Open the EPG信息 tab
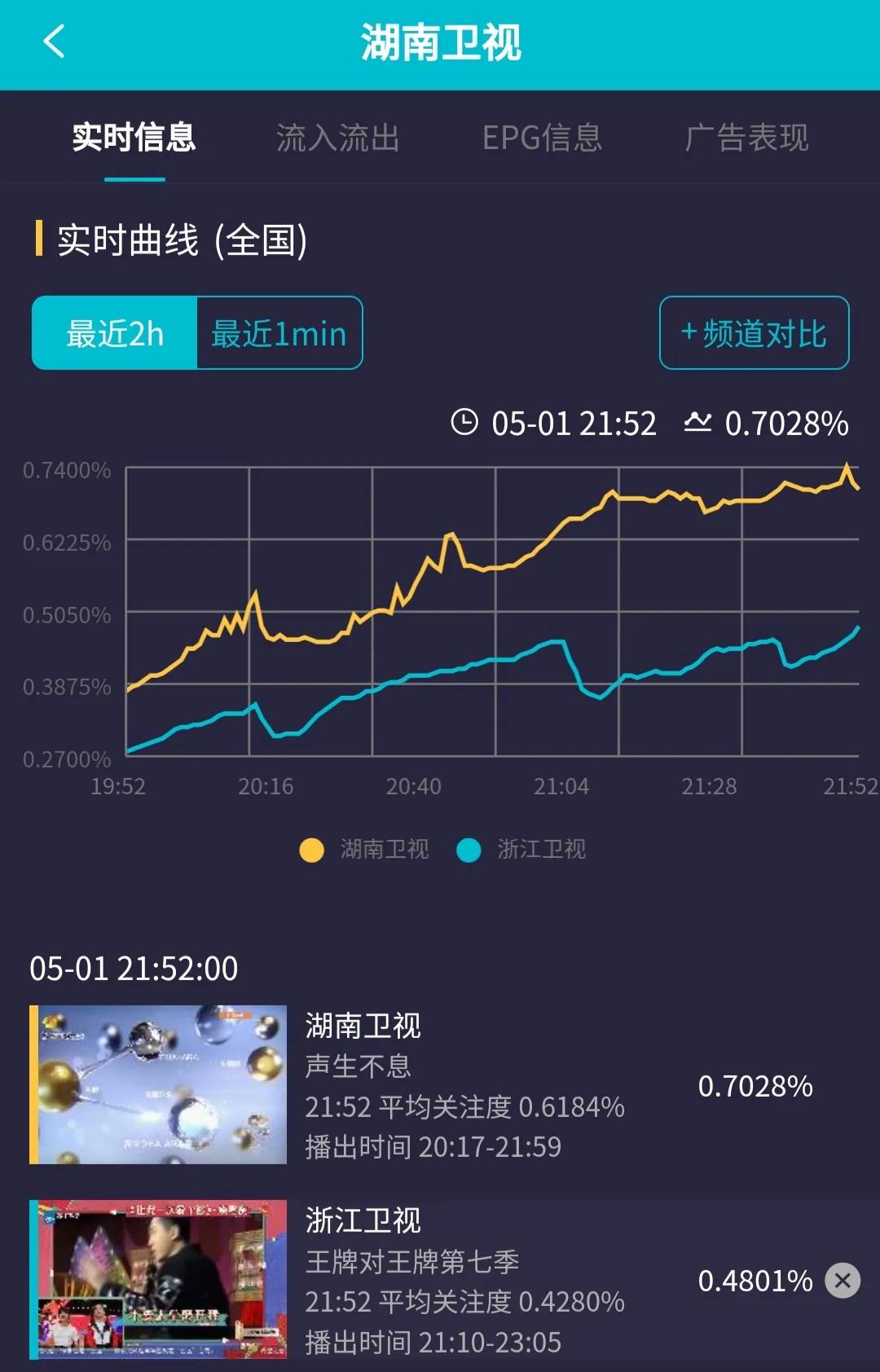This screenshot has width=880, height=1372. (542, 138)
